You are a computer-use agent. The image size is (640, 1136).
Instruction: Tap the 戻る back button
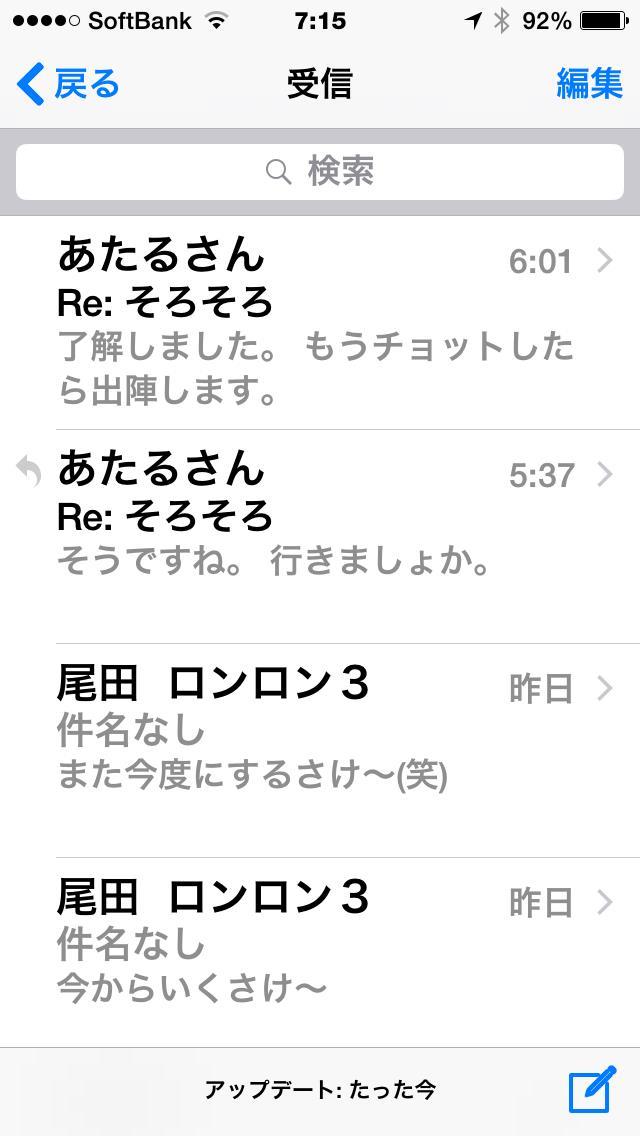[67, 84]
